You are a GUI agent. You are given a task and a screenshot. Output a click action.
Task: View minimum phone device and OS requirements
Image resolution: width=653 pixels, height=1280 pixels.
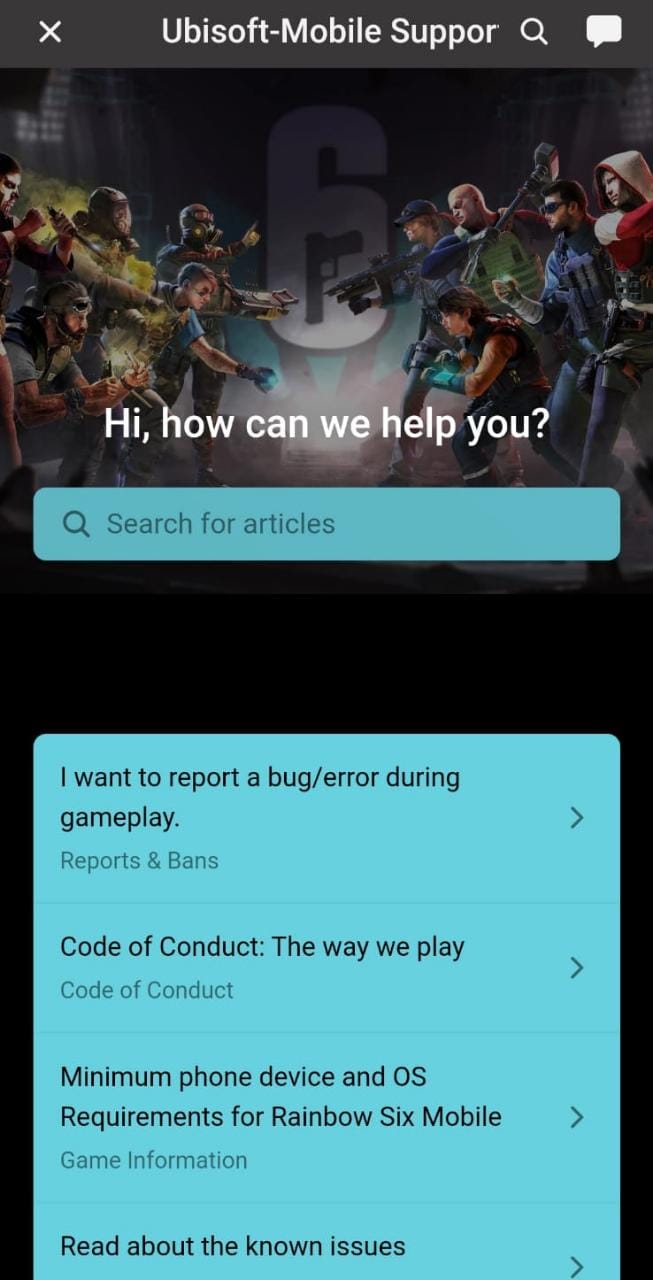pyautogui.click(x=326, y=1118)
